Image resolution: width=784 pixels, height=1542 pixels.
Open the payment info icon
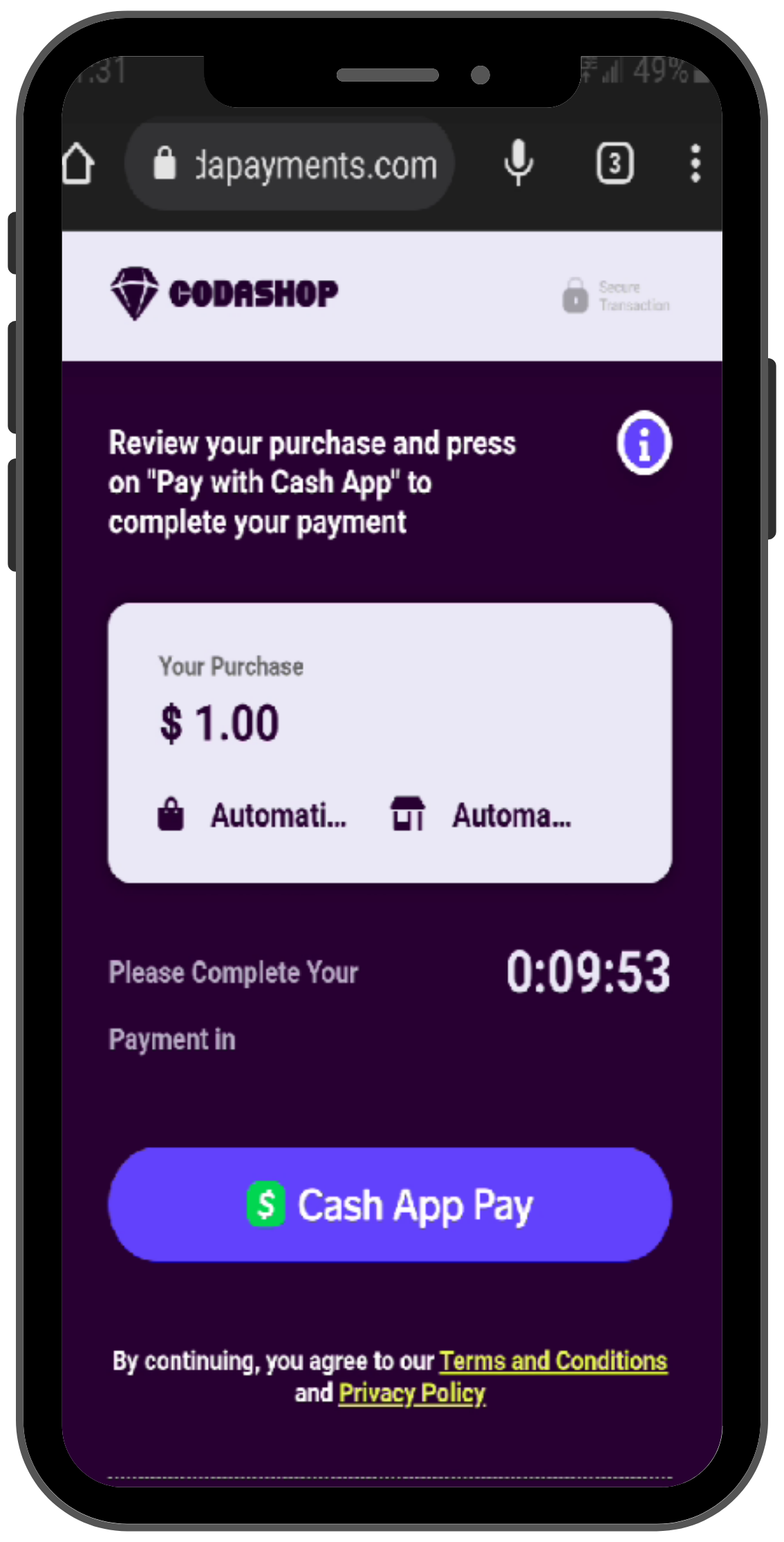(644, 443)
